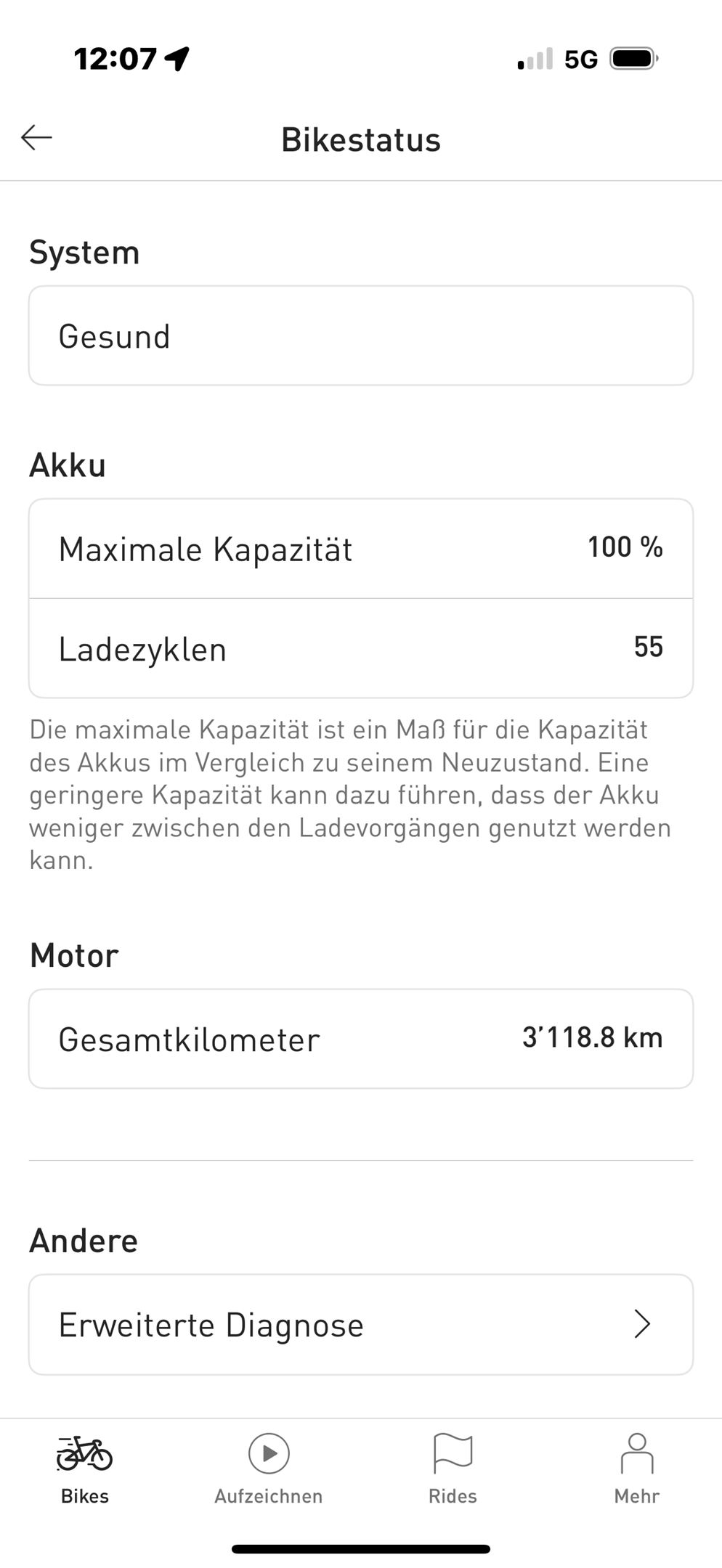Switch to the Rides tab

[x=453, y=1468]
